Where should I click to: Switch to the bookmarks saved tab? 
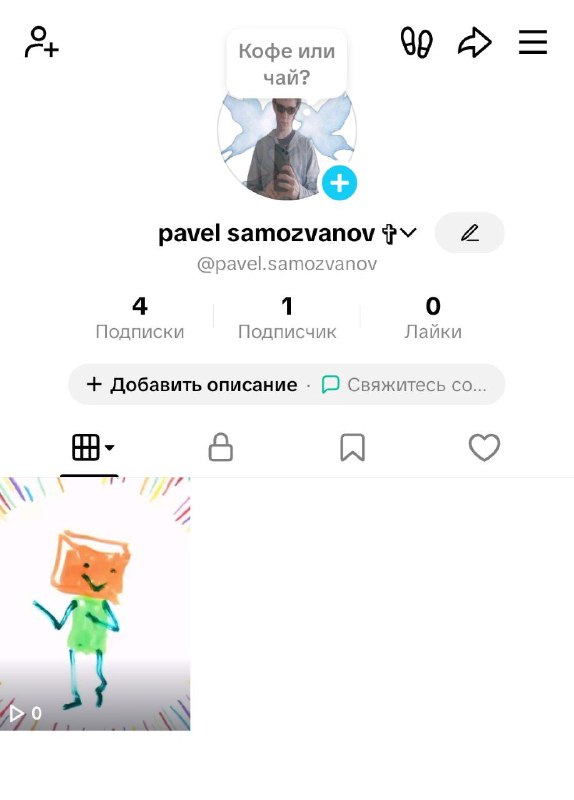(x=352, y=447)
